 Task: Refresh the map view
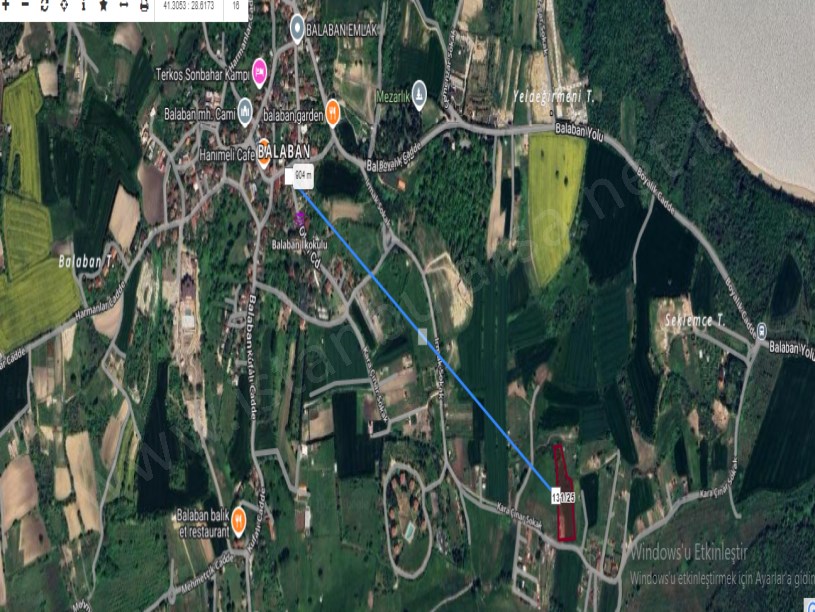point(45,5)
